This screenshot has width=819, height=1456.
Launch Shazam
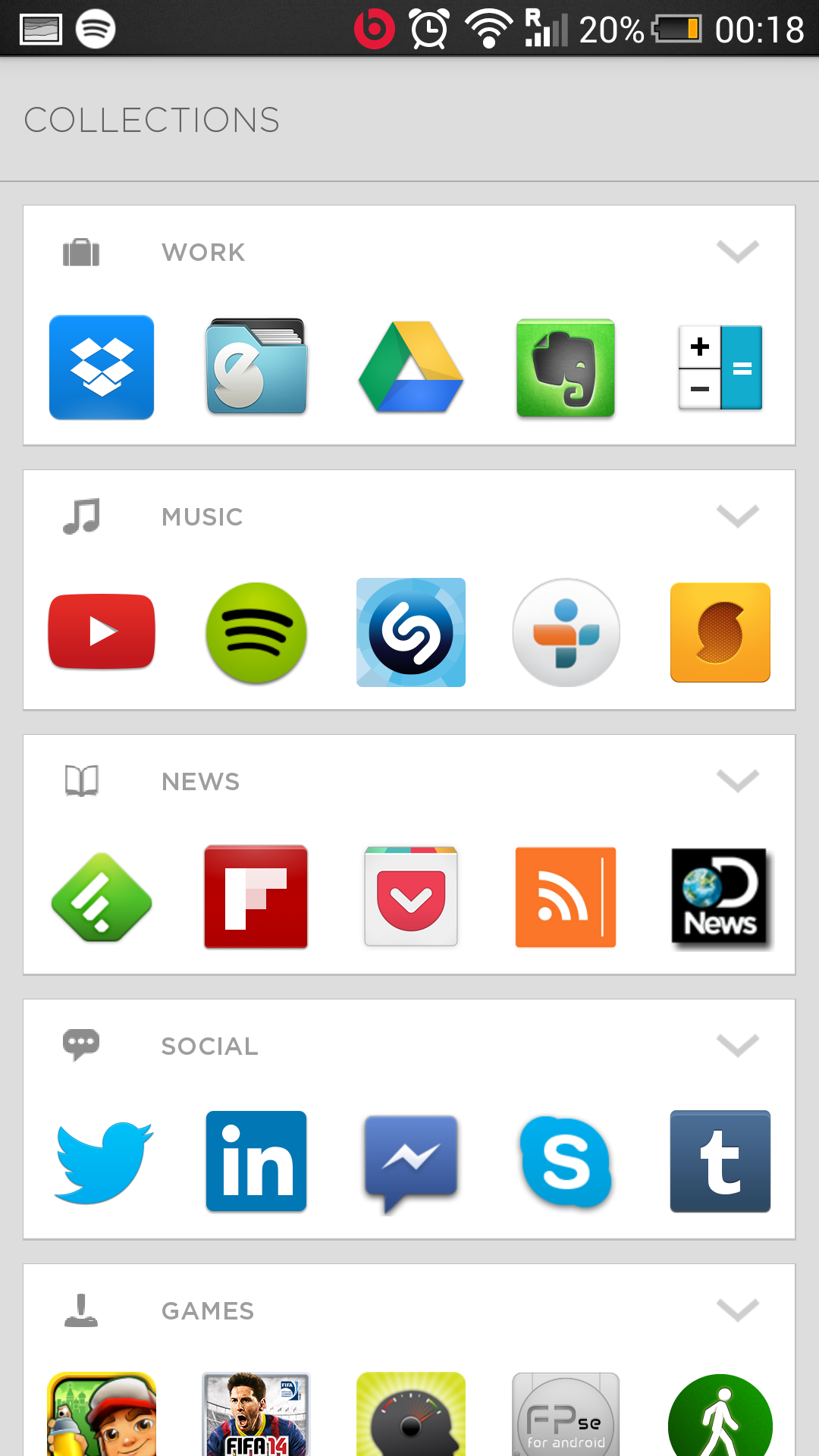click(x=411, y=632)
